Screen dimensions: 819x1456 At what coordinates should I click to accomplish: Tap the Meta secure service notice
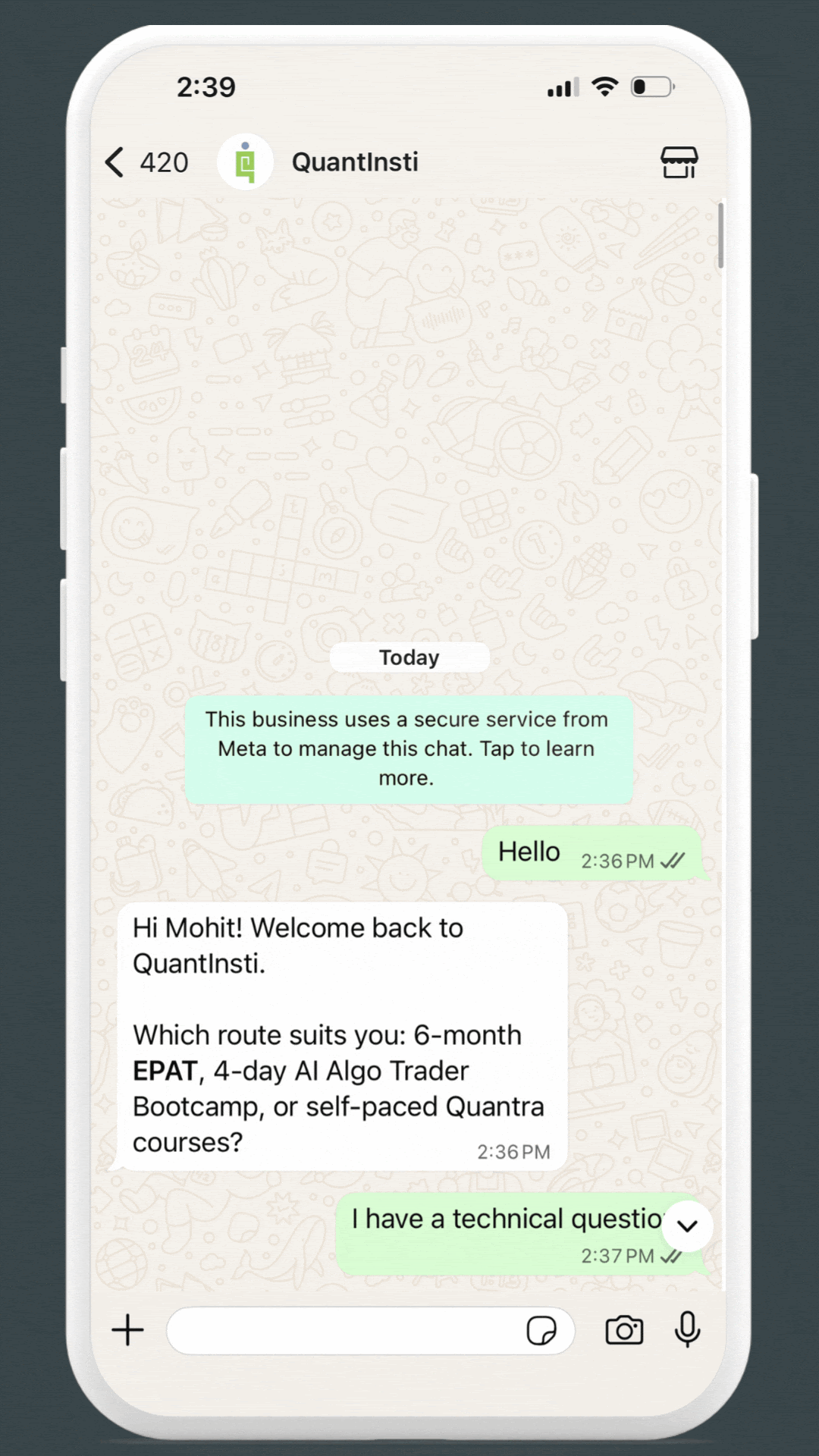click(408, 749)
